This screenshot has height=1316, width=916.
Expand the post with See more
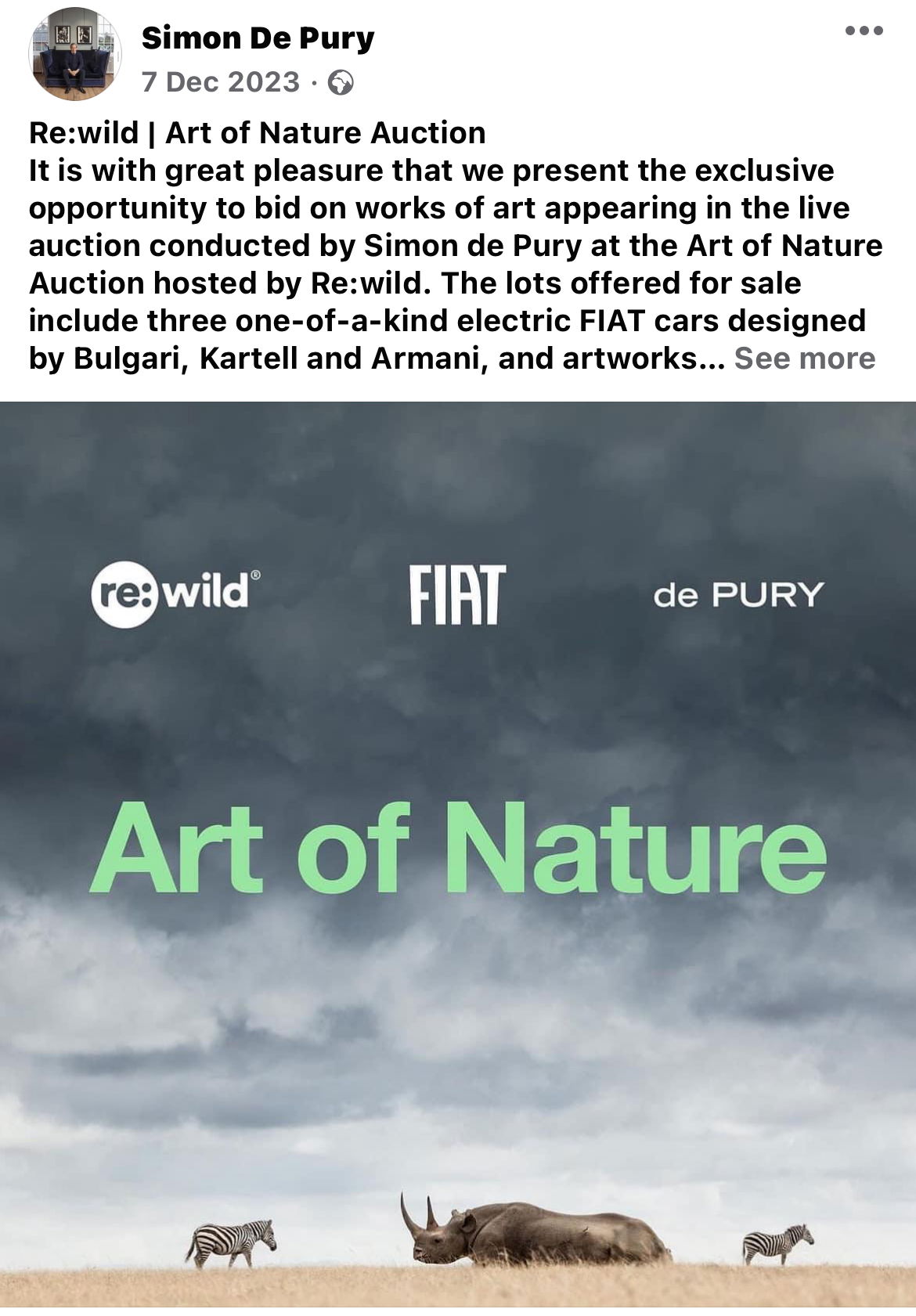(804, 359)
